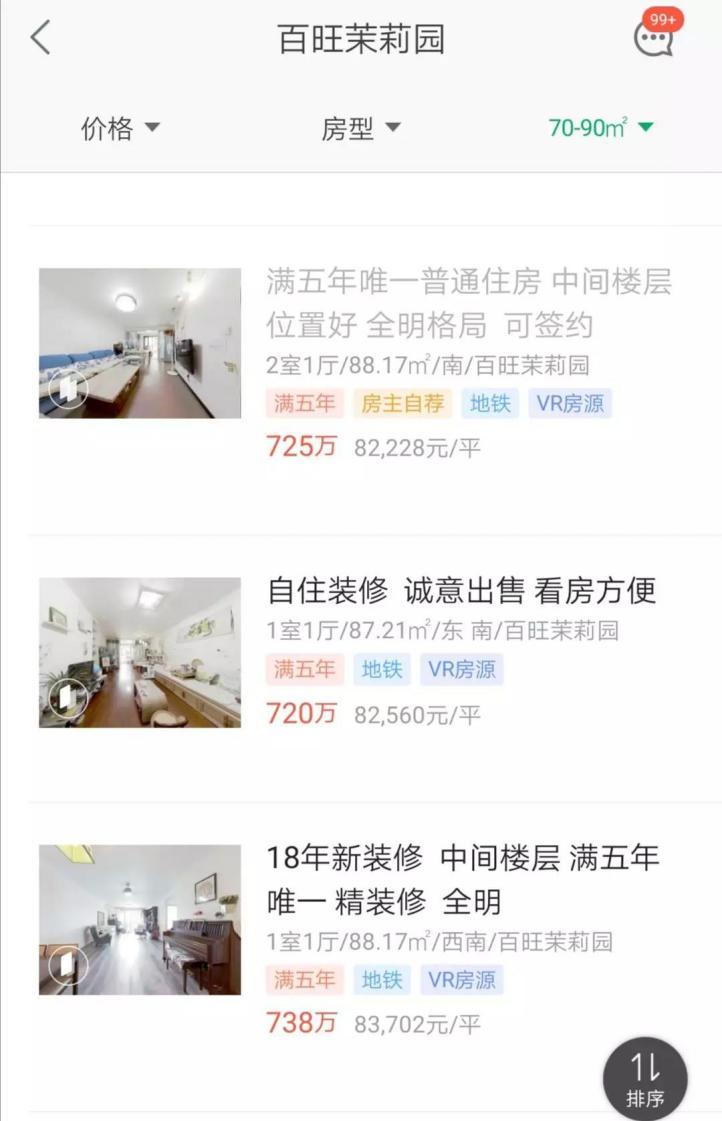This screenshot has height=1121, width=722.
Task: Tap the 排序 sort floating button
Action: [x=645, y=1078]
